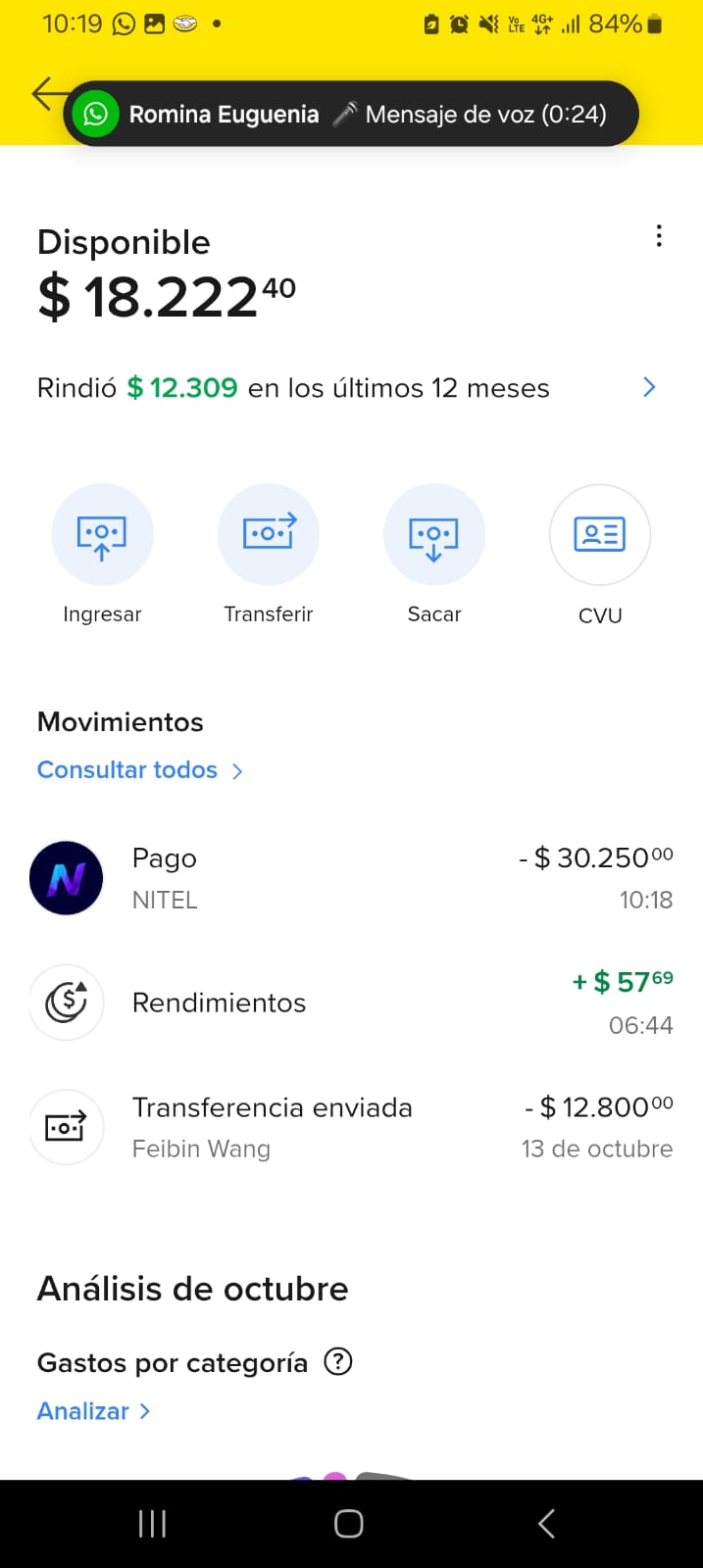Go back with the system back button
Viewport: 703px width, 1568px height.
click(547, 1523)
